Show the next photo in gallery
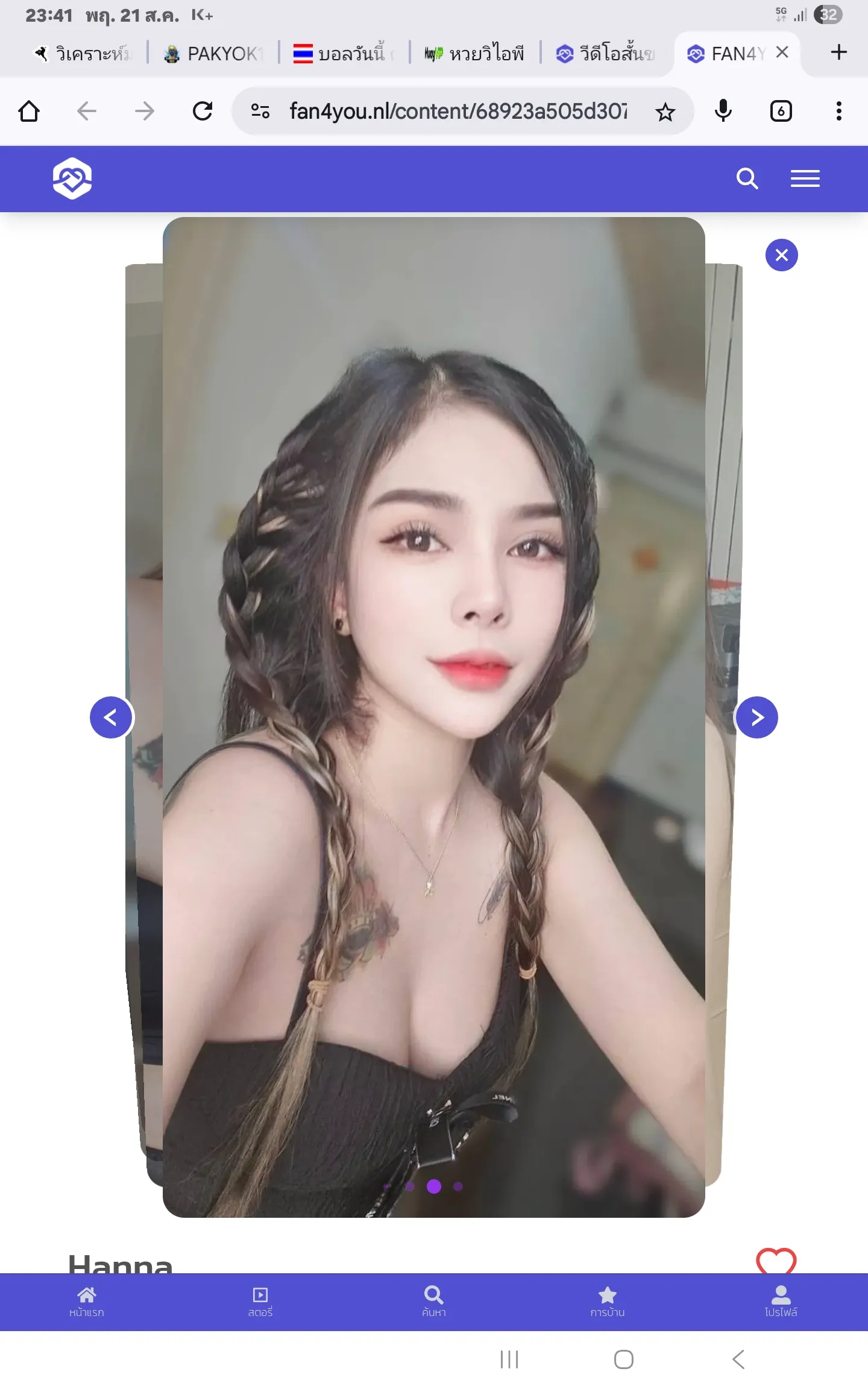This screenshot has width=868, height=1389. click(x=756, y=717)
